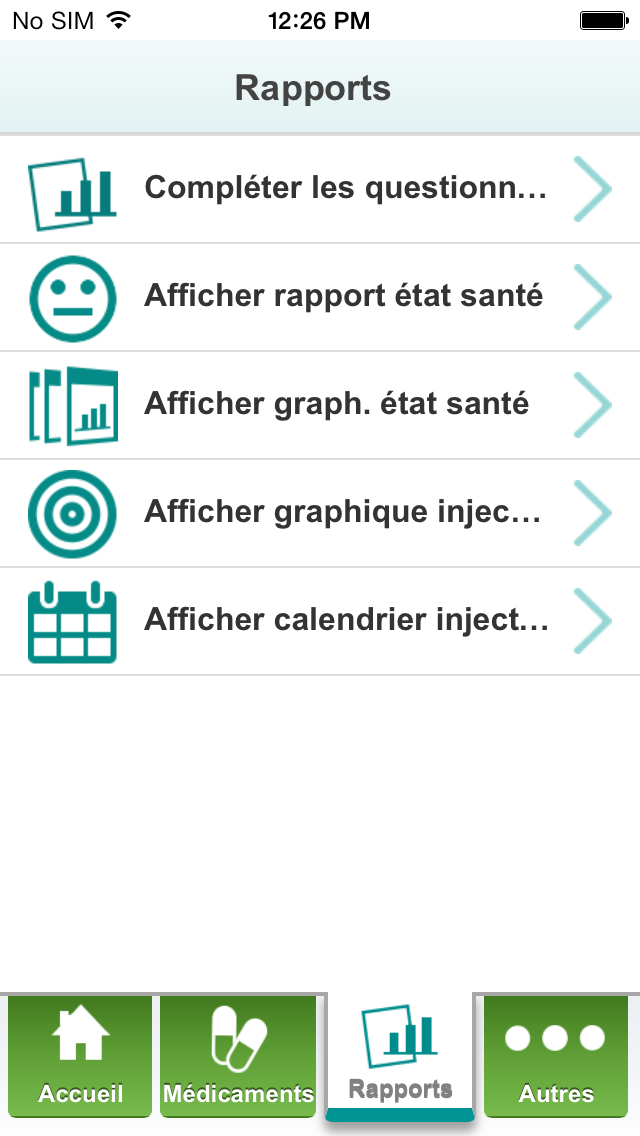
Task: Go to the Médicaments tab
Action: click(238, 1056)
